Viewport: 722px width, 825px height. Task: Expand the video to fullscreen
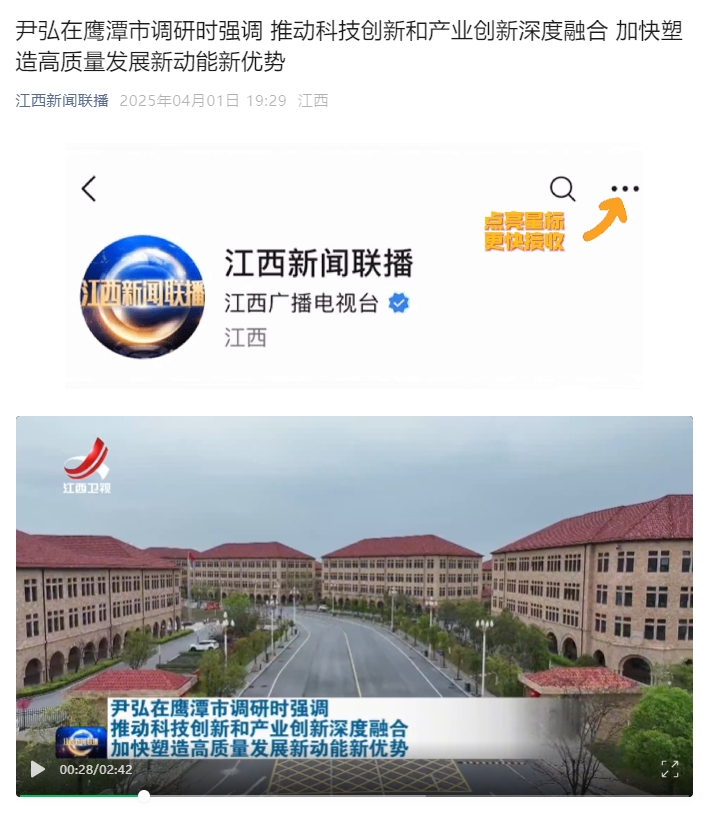tap(670, 769)
